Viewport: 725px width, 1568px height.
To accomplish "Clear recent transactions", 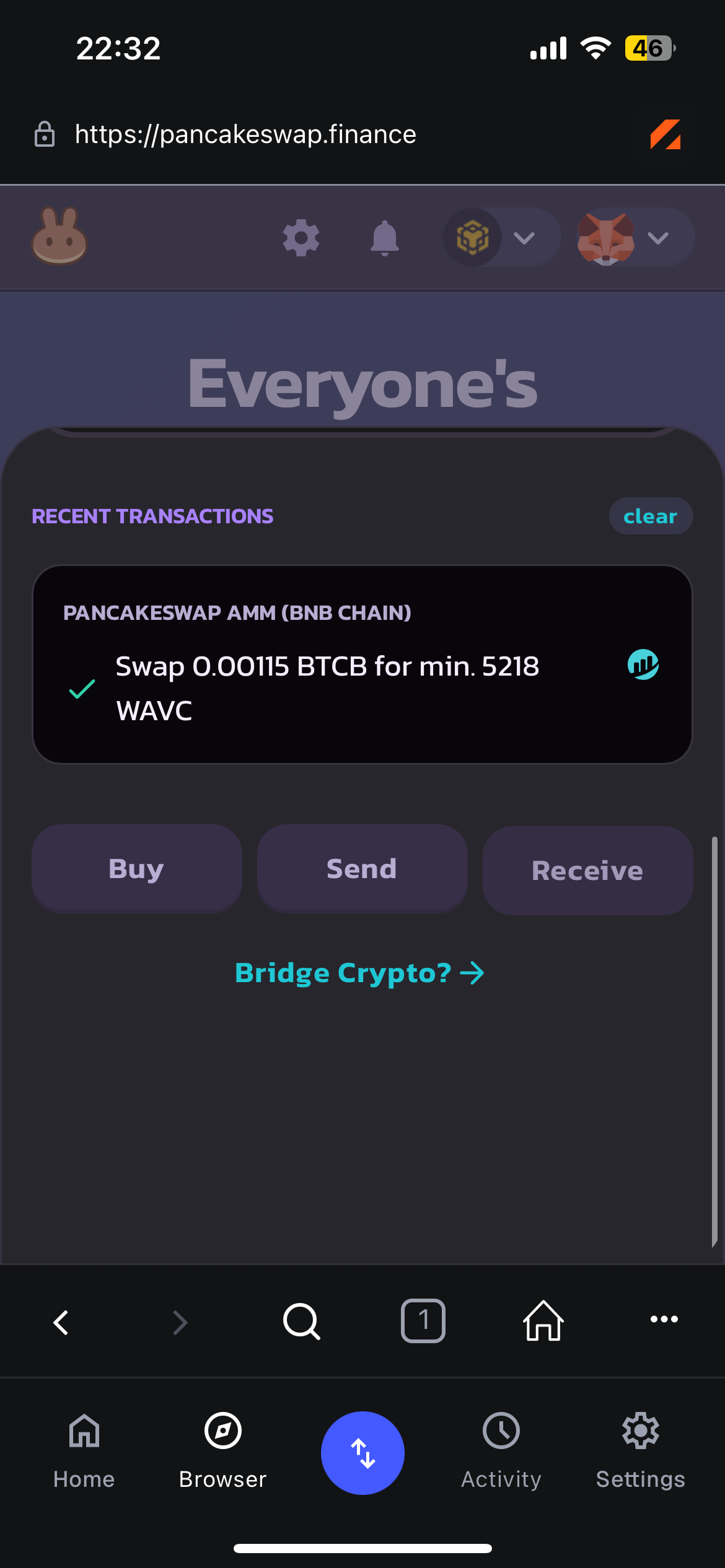I will [x=651, y=515].
